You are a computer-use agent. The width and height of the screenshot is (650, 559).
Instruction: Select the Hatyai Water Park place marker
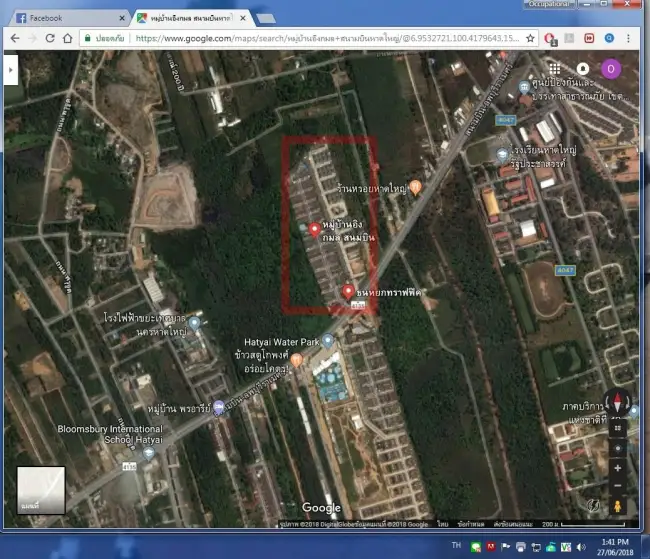pyautogui.click(x=327, y=341)
